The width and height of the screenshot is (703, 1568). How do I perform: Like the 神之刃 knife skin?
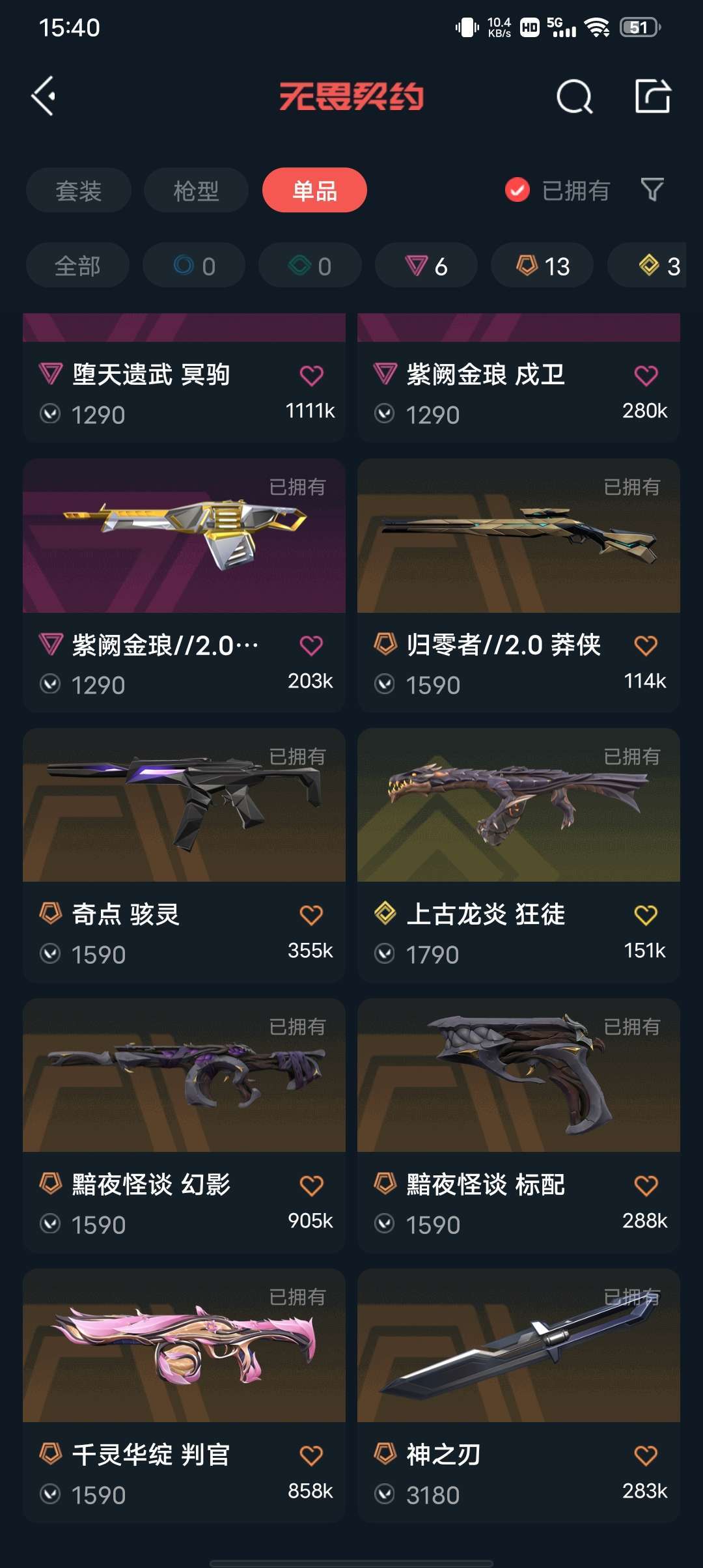pyautogui.click(x=646, y=1455)
